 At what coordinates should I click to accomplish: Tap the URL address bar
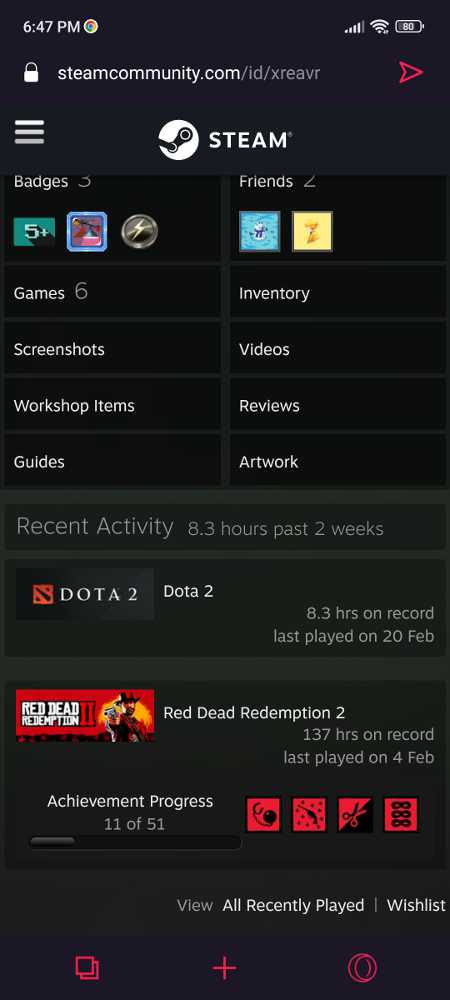coord(189,73)
